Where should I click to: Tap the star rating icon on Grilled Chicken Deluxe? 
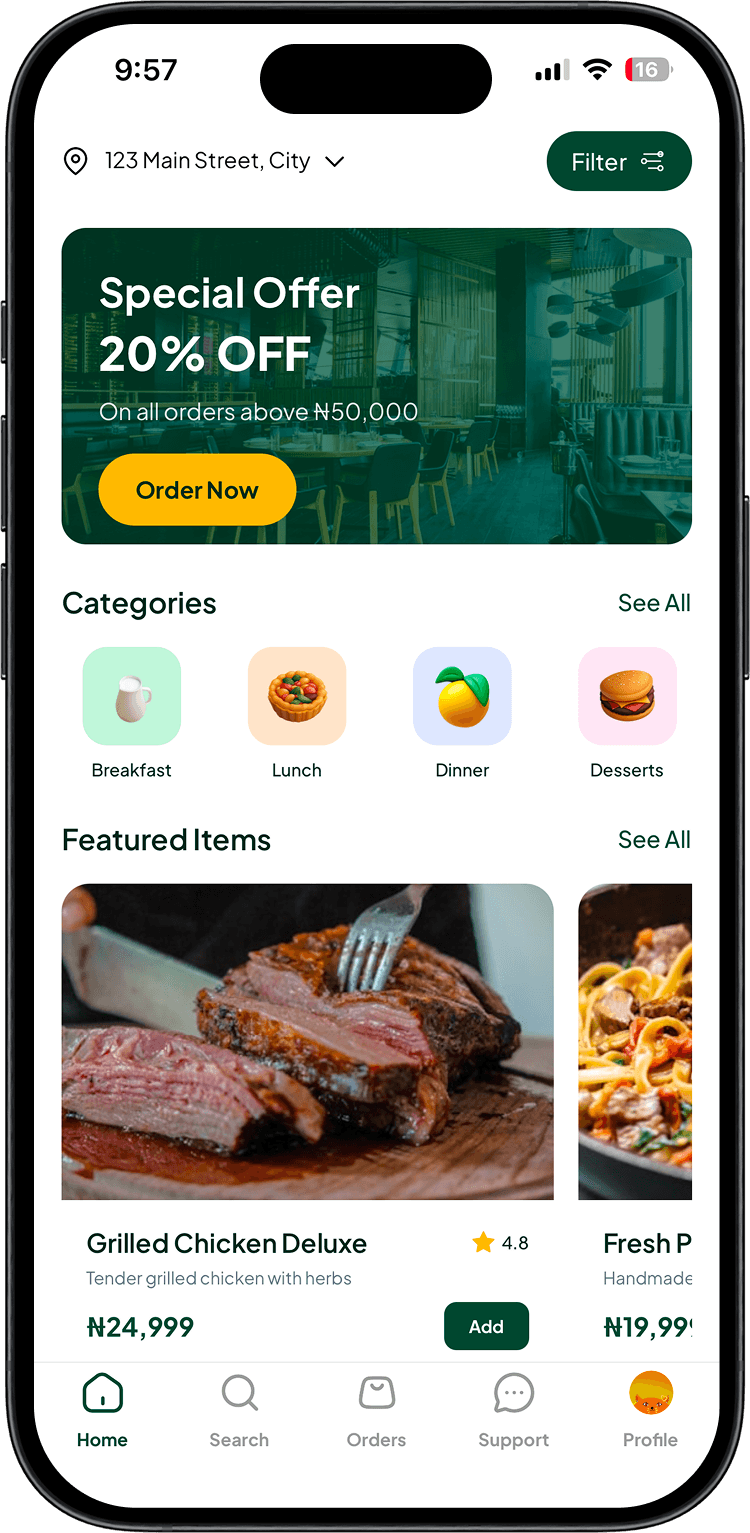(x=483, y=1243)
